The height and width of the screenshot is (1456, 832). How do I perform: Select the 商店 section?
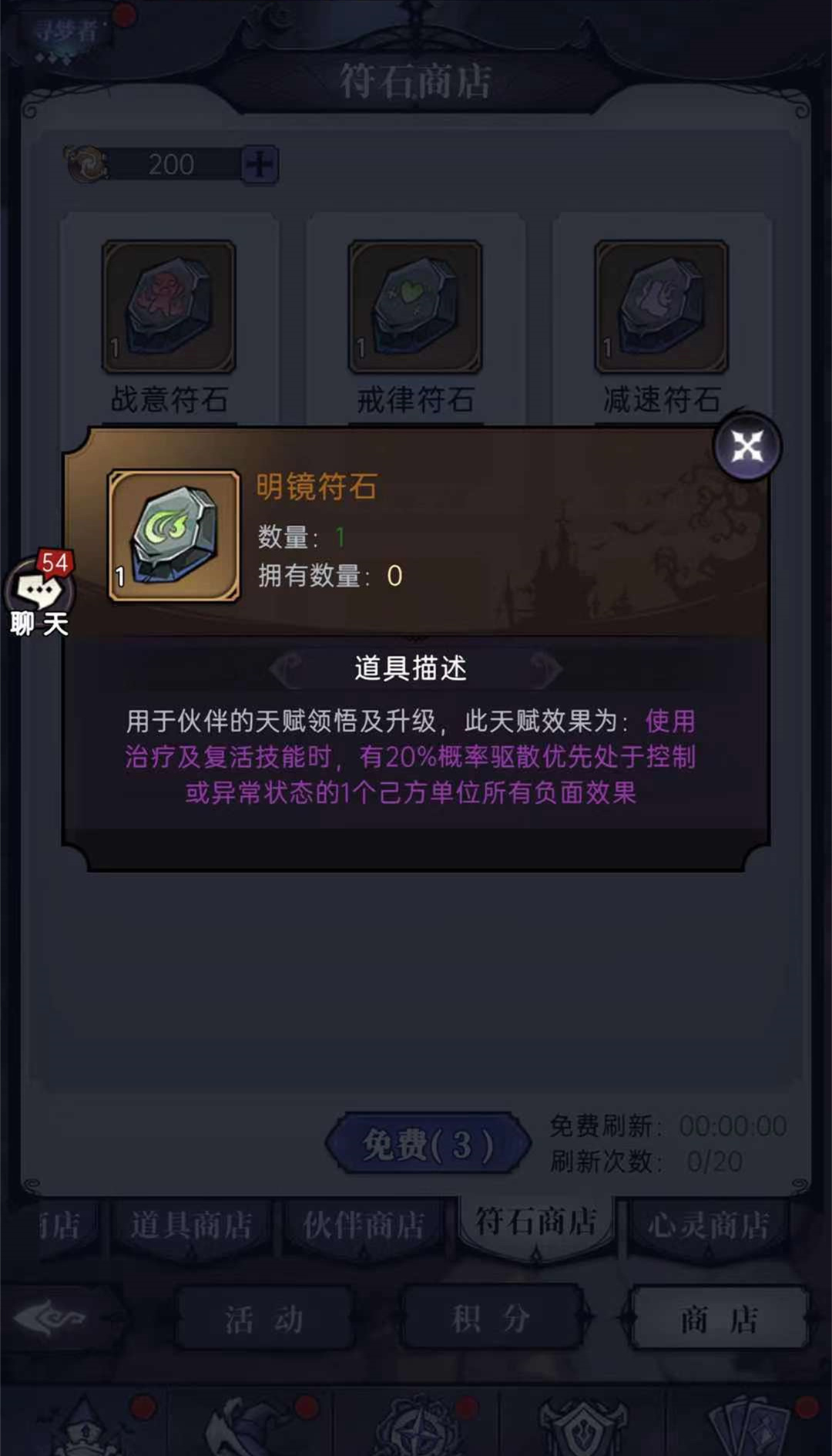coord(719,1319)
